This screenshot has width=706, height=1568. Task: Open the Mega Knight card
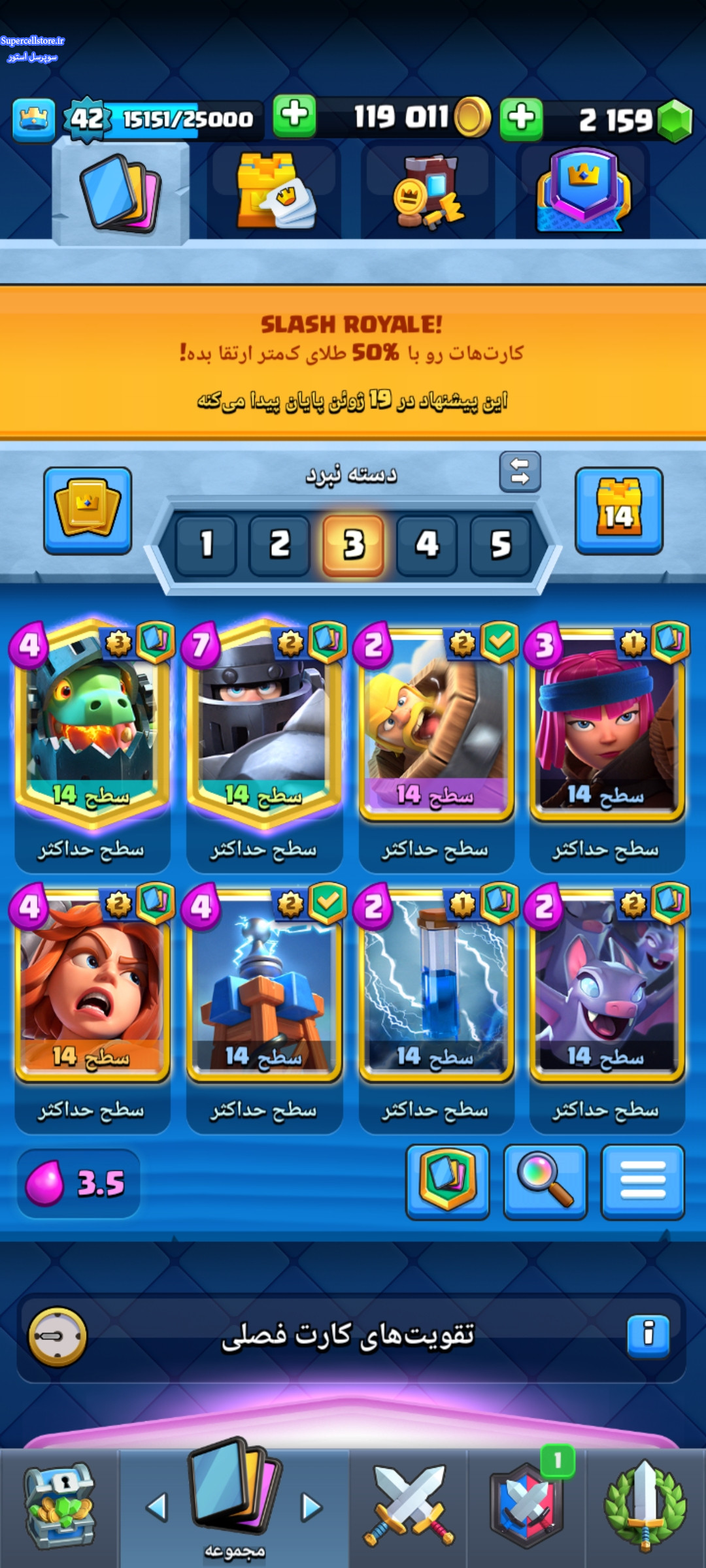264,725
